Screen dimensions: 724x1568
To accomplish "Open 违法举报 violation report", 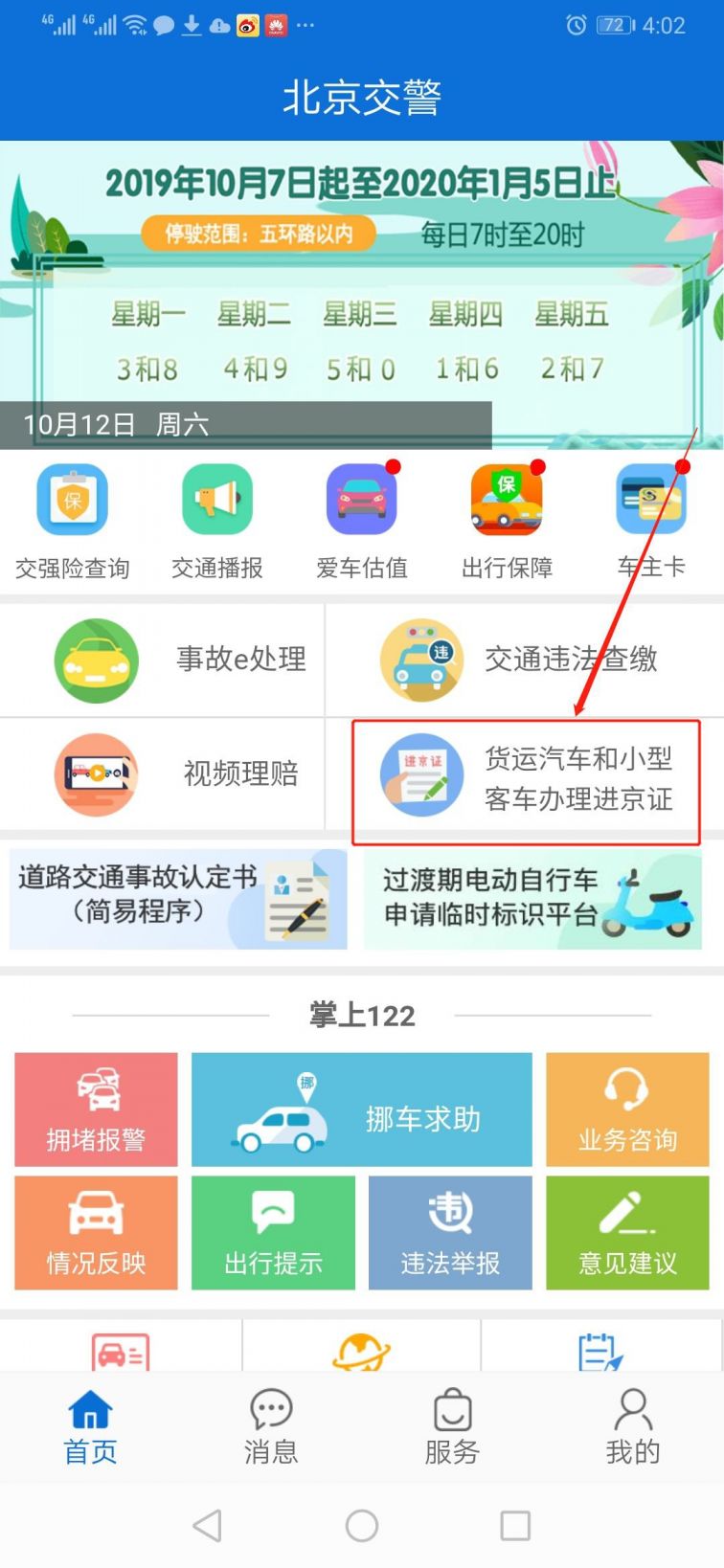I will click(x=450, y=1233).
